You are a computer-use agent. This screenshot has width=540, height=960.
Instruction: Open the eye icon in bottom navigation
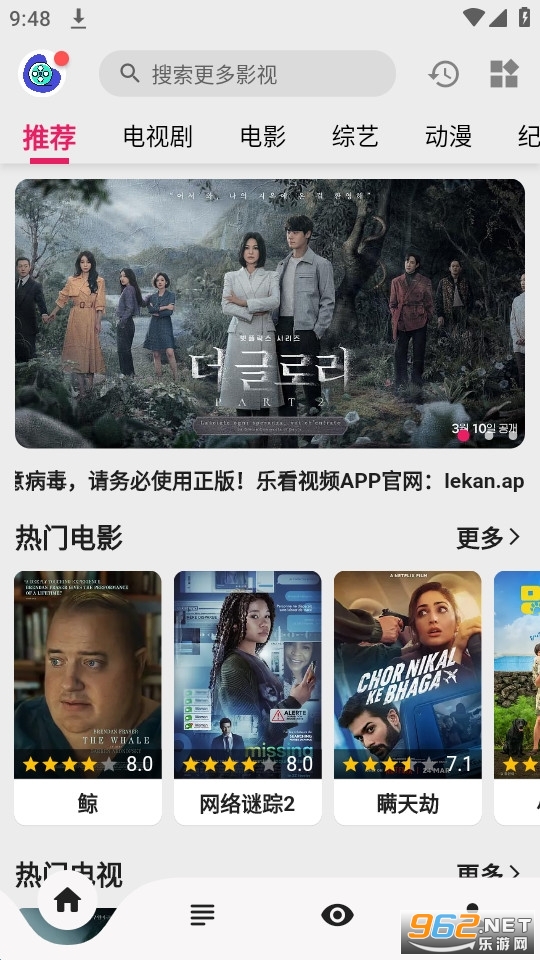pos(337,915)
